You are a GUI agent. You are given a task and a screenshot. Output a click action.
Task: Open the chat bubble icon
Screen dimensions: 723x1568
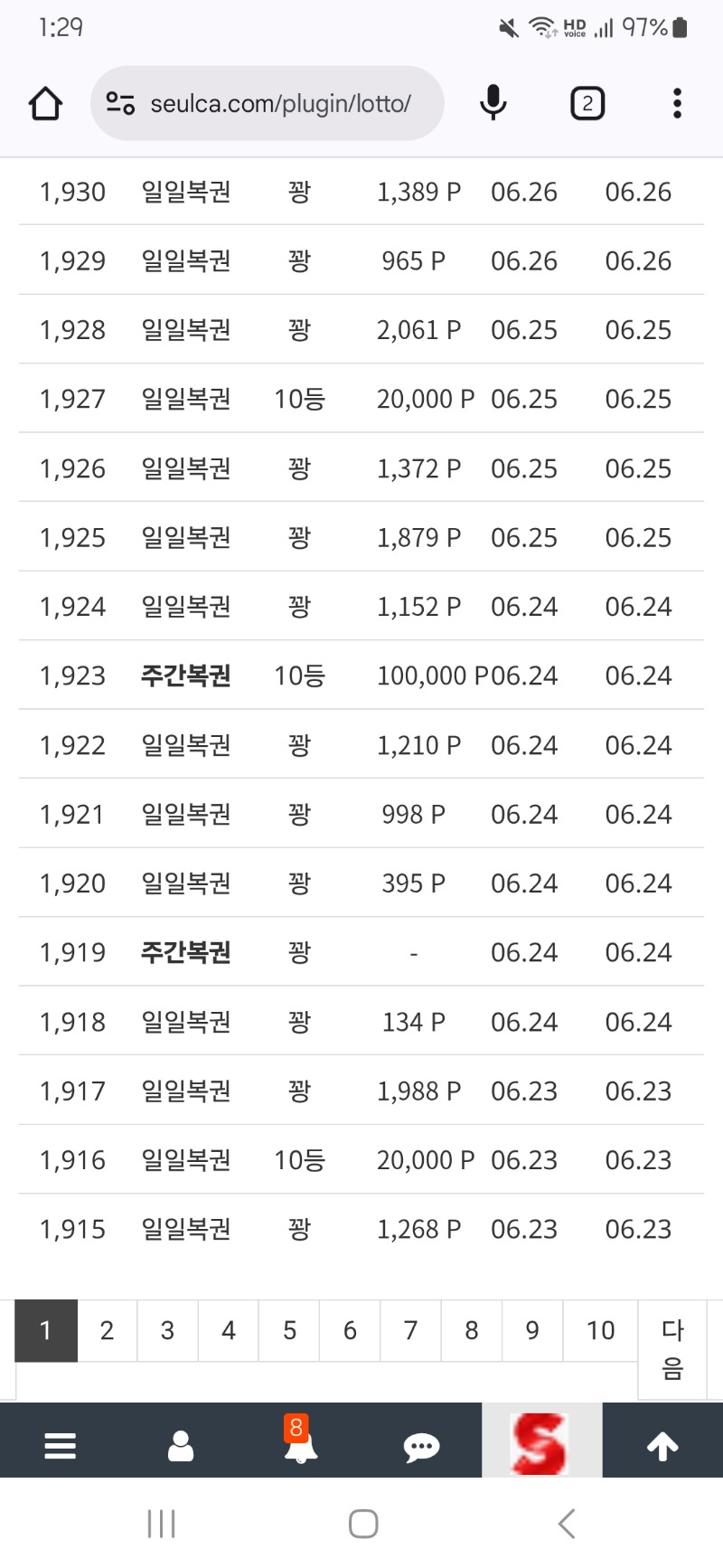[421, 1447]
